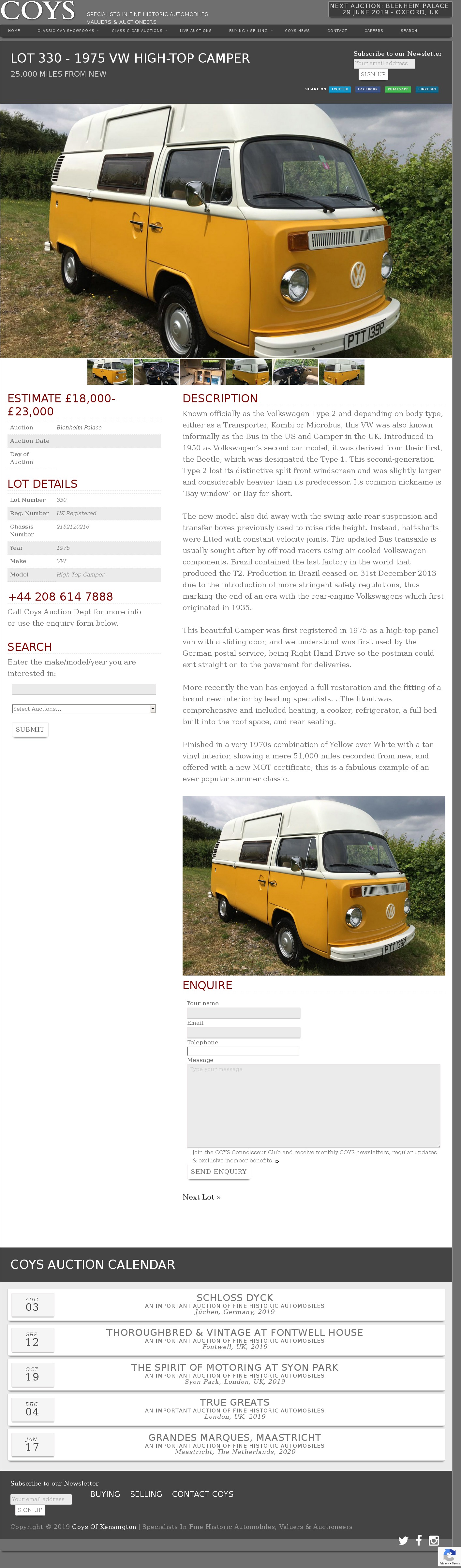Expand the Select Auctions dropdown
The width and height of the screenshot is (461, 1568).
pyautogui.click(x=84, y=709)
